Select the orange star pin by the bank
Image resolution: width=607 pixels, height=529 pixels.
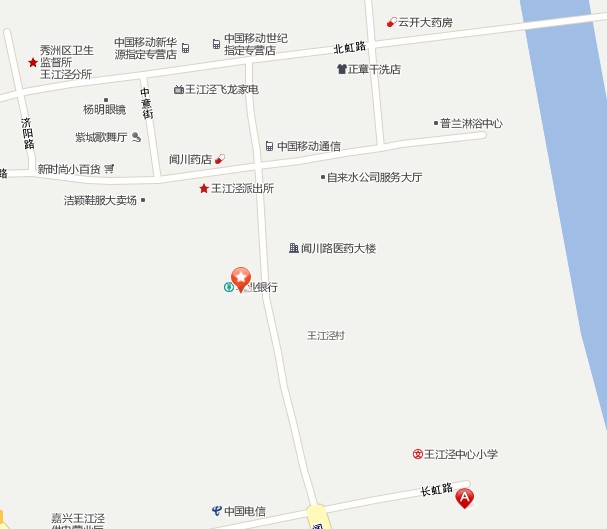241,277
